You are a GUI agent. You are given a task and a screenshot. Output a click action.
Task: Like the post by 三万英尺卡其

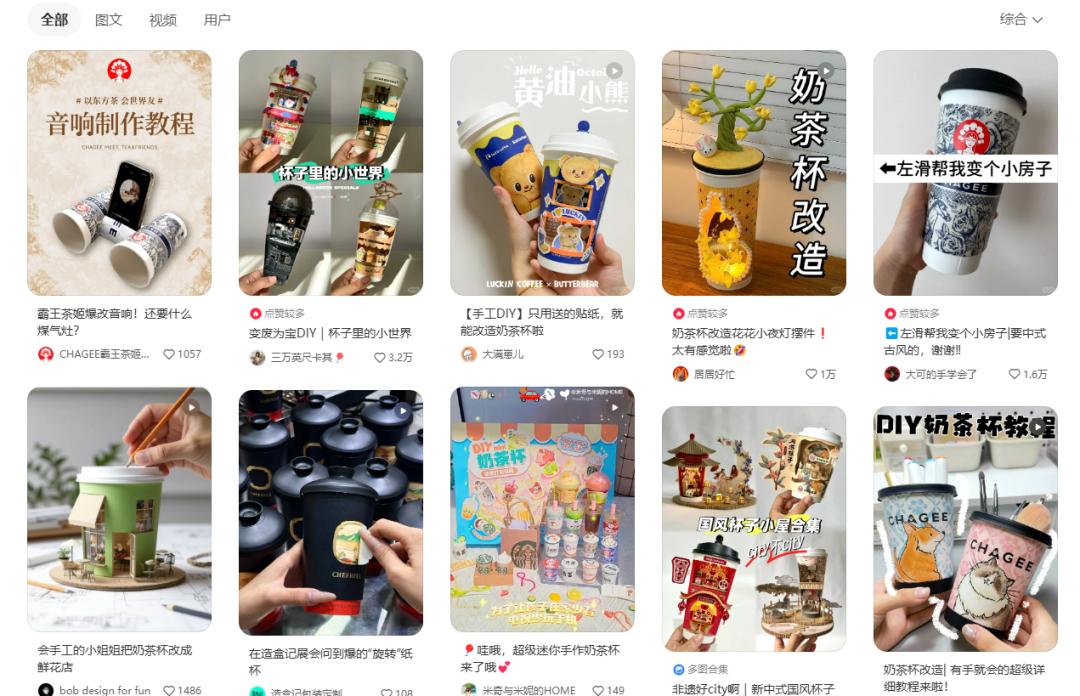[380, 357]
